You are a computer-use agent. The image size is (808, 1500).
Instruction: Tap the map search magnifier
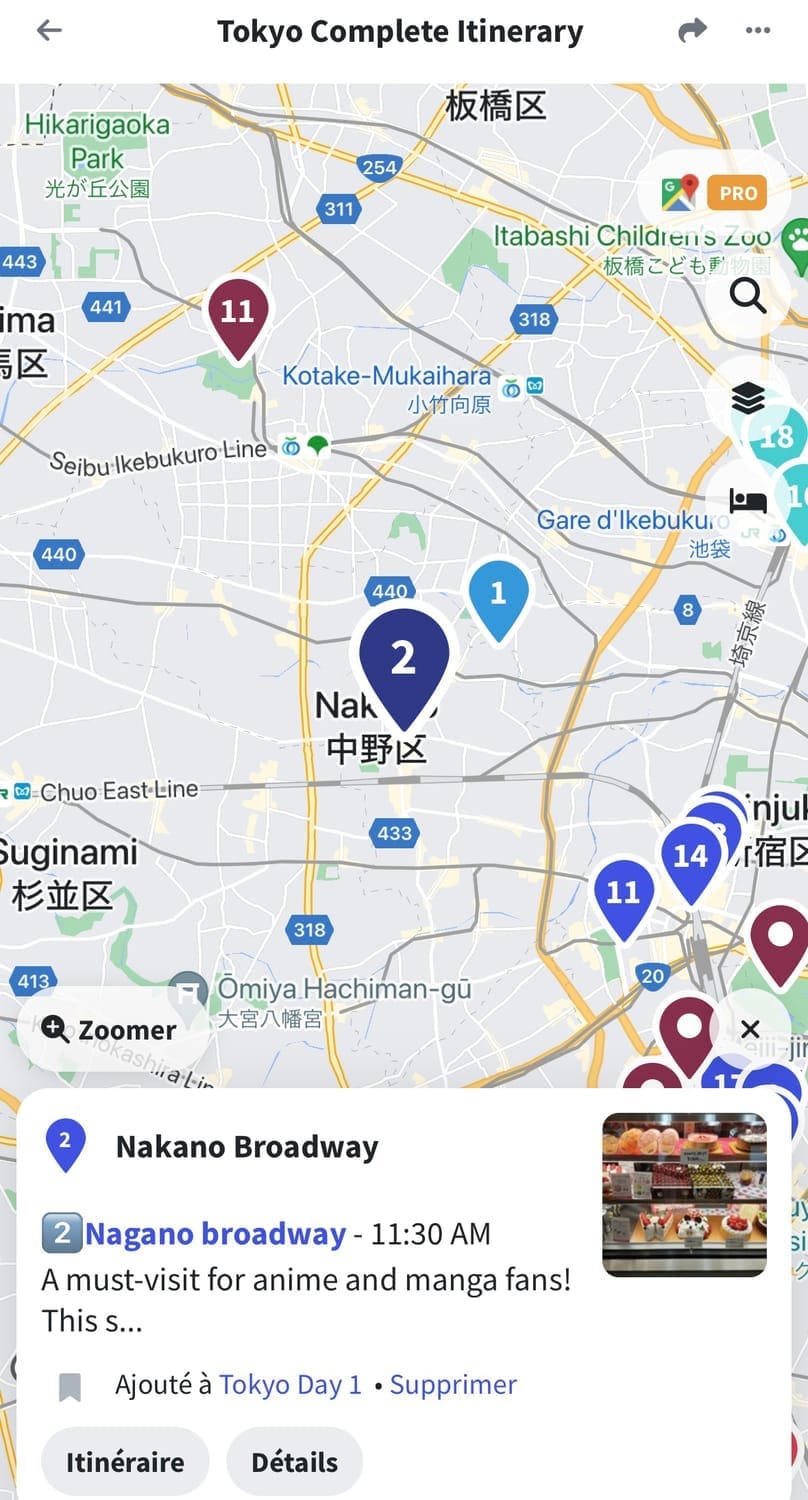click(x=747, y=296)
